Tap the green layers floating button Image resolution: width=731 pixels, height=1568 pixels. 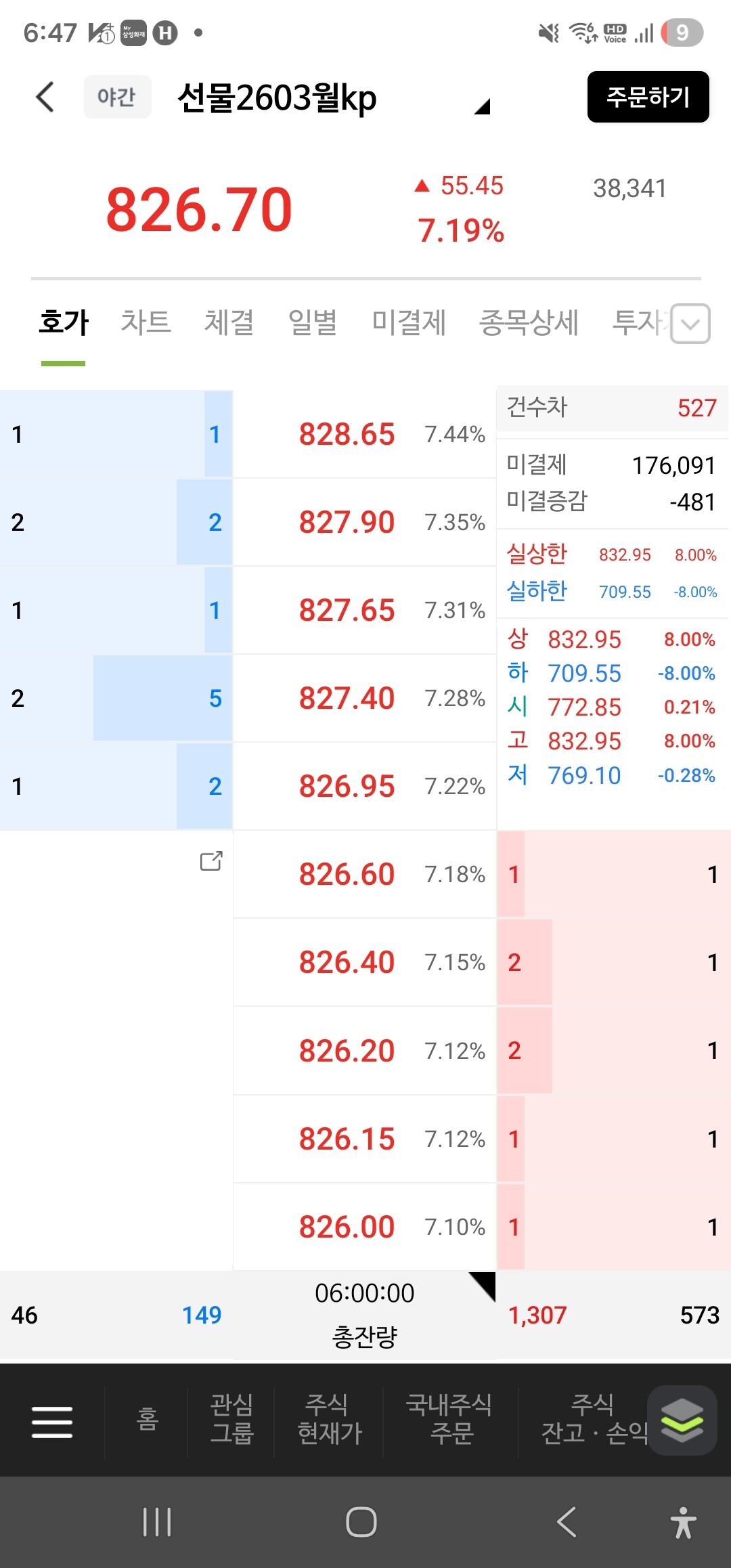pyautogui.click(x=682, y=1420)
